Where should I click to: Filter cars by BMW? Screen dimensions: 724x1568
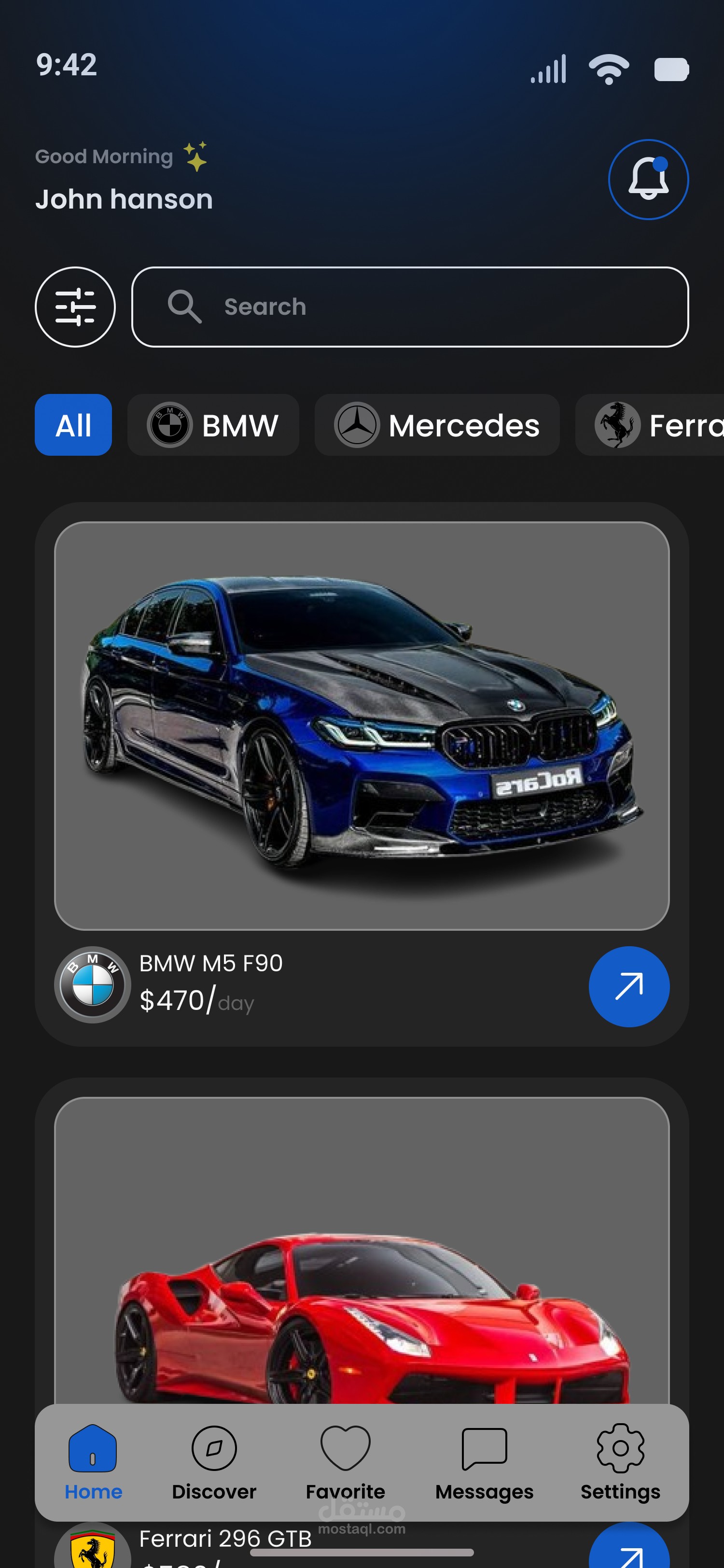tap(213, 425)
